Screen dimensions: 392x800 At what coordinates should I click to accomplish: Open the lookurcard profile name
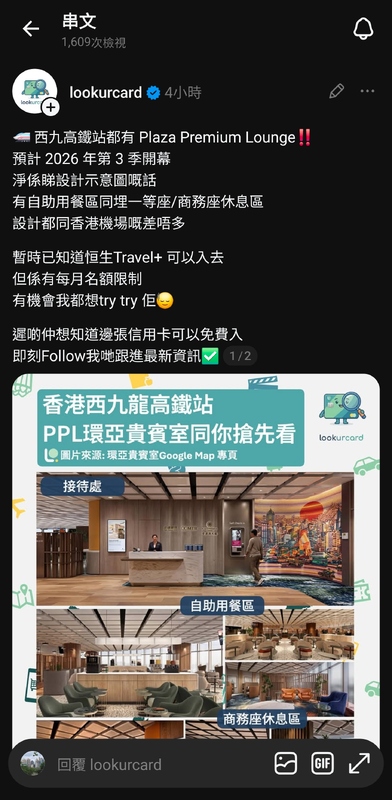[106, 92]
